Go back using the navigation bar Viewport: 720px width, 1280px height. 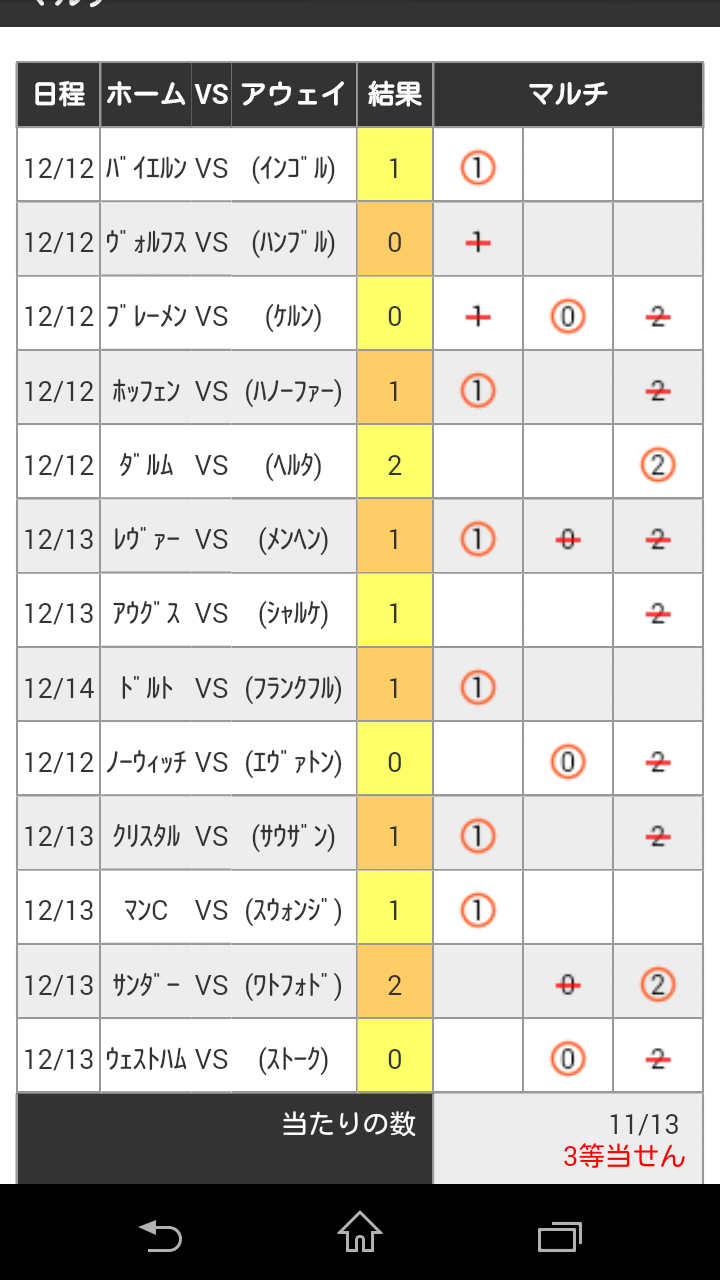click(x=160, y=1233)
